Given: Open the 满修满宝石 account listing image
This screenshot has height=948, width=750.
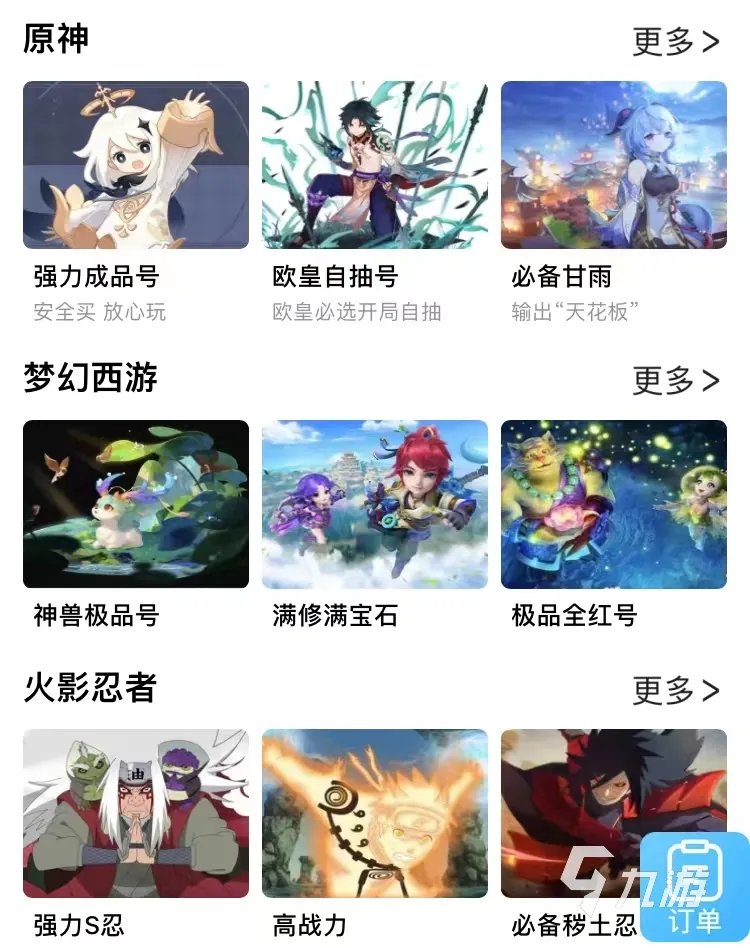Looking at the screenshot, I should click(374, 503).
